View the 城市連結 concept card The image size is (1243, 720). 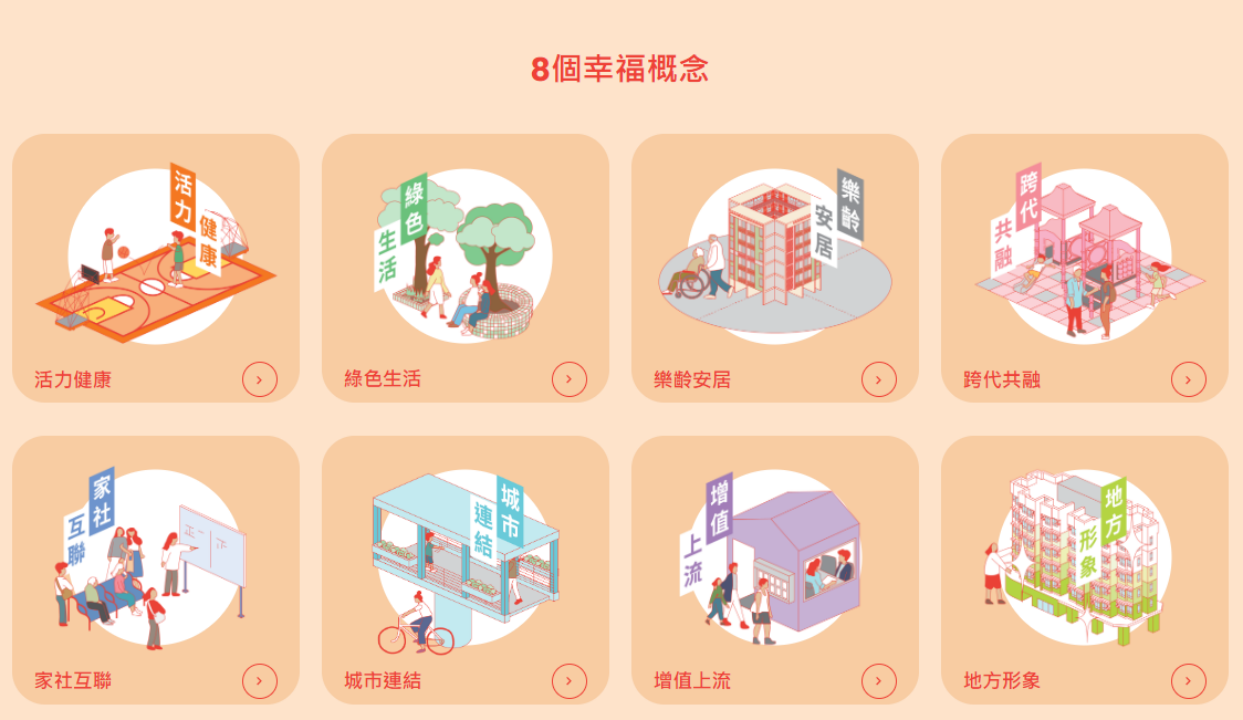(465, 569)
